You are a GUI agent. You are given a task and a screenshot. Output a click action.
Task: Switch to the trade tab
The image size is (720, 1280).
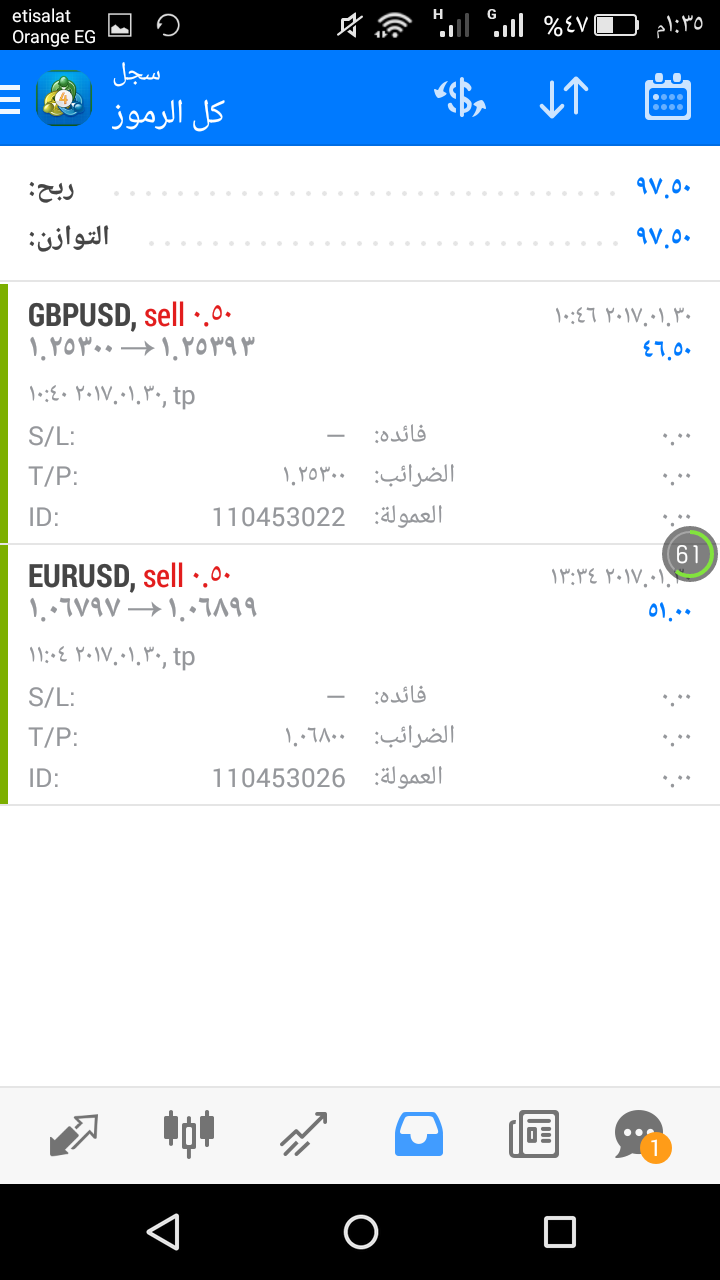(x=304, y=1135)
